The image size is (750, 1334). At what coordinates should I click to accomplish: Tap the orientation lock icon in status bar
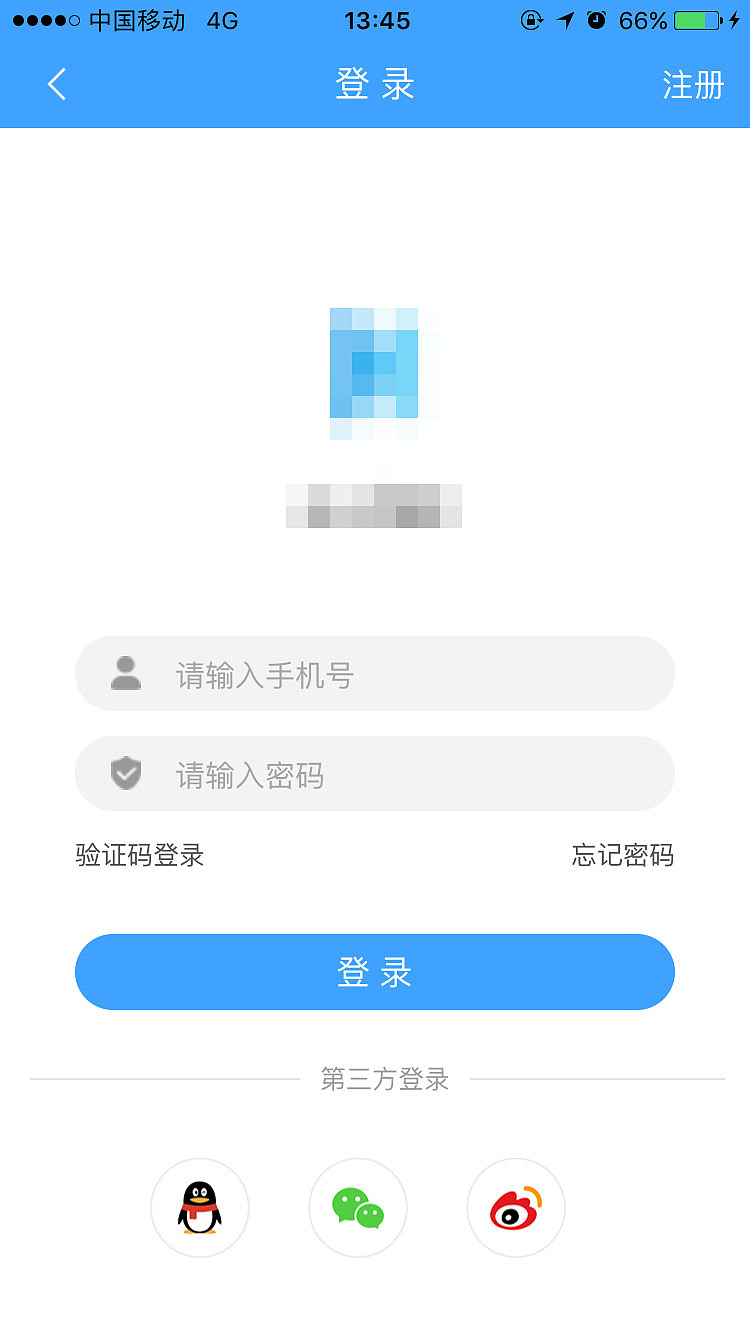(531, 20)
